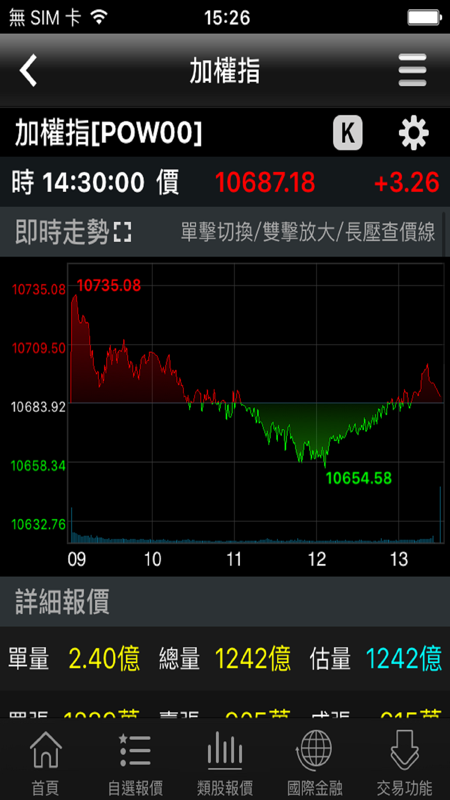The width and height of the screenshot is (450, 800).
Task: Open the 國際金融 tab
Action: coord(314,763)
